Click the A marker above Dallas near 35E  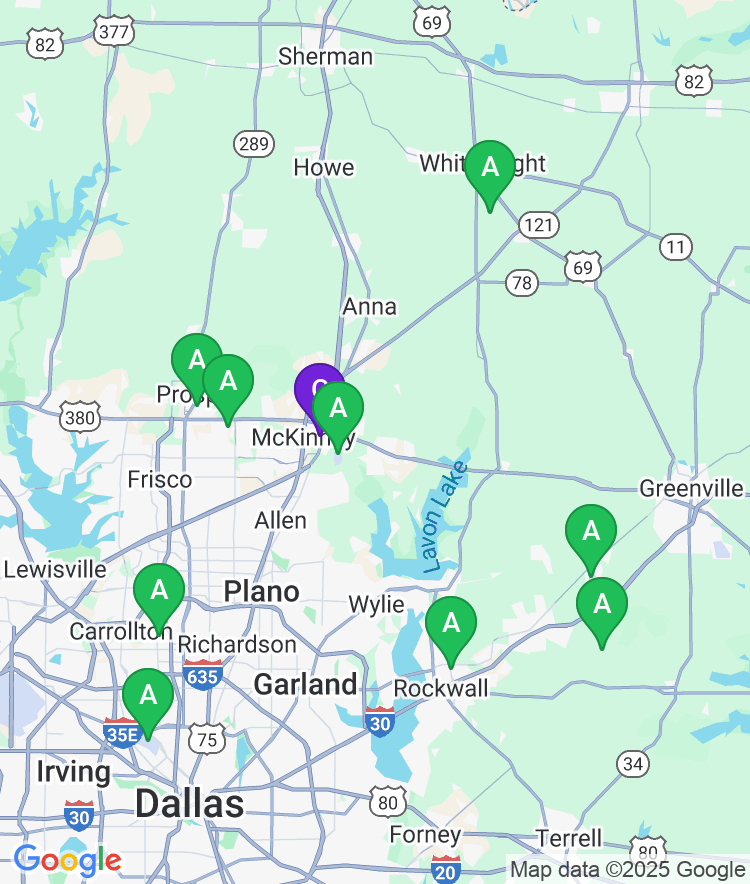tap(148, 694)
